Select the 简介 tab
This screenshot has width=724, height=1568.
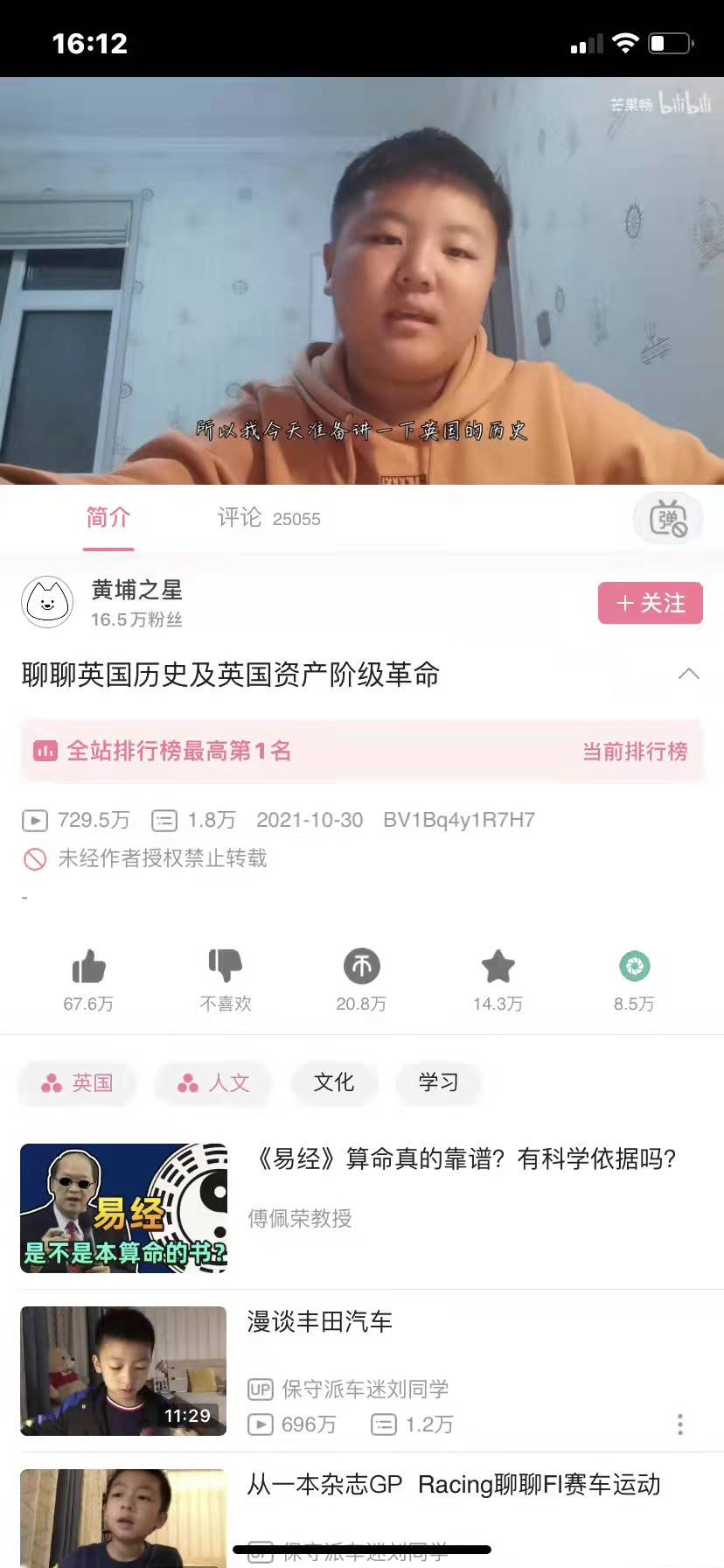pyautogui.click(x=108, y=518)
